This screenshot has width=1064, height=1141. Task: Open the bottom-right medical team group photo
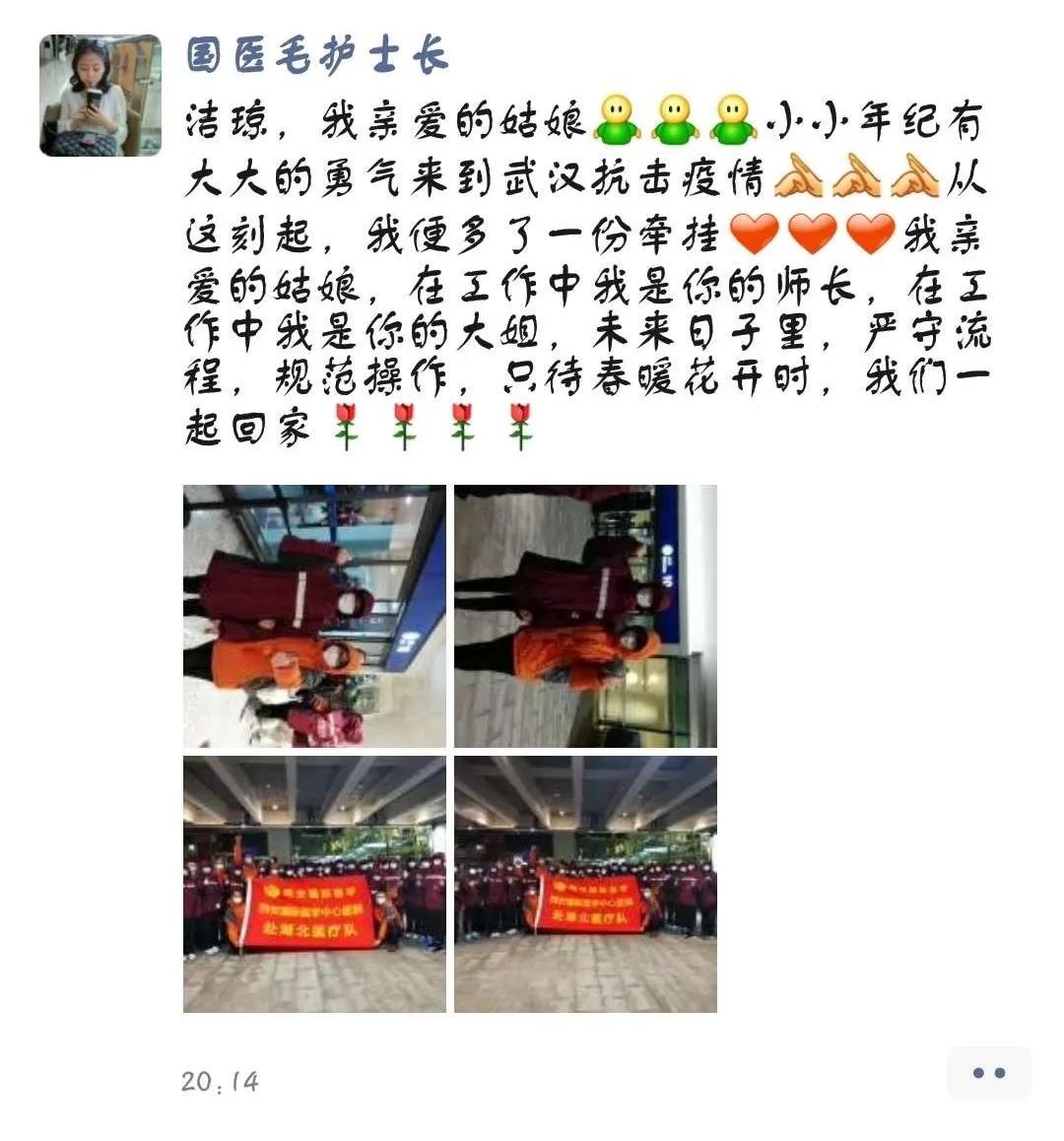point(585,884)
